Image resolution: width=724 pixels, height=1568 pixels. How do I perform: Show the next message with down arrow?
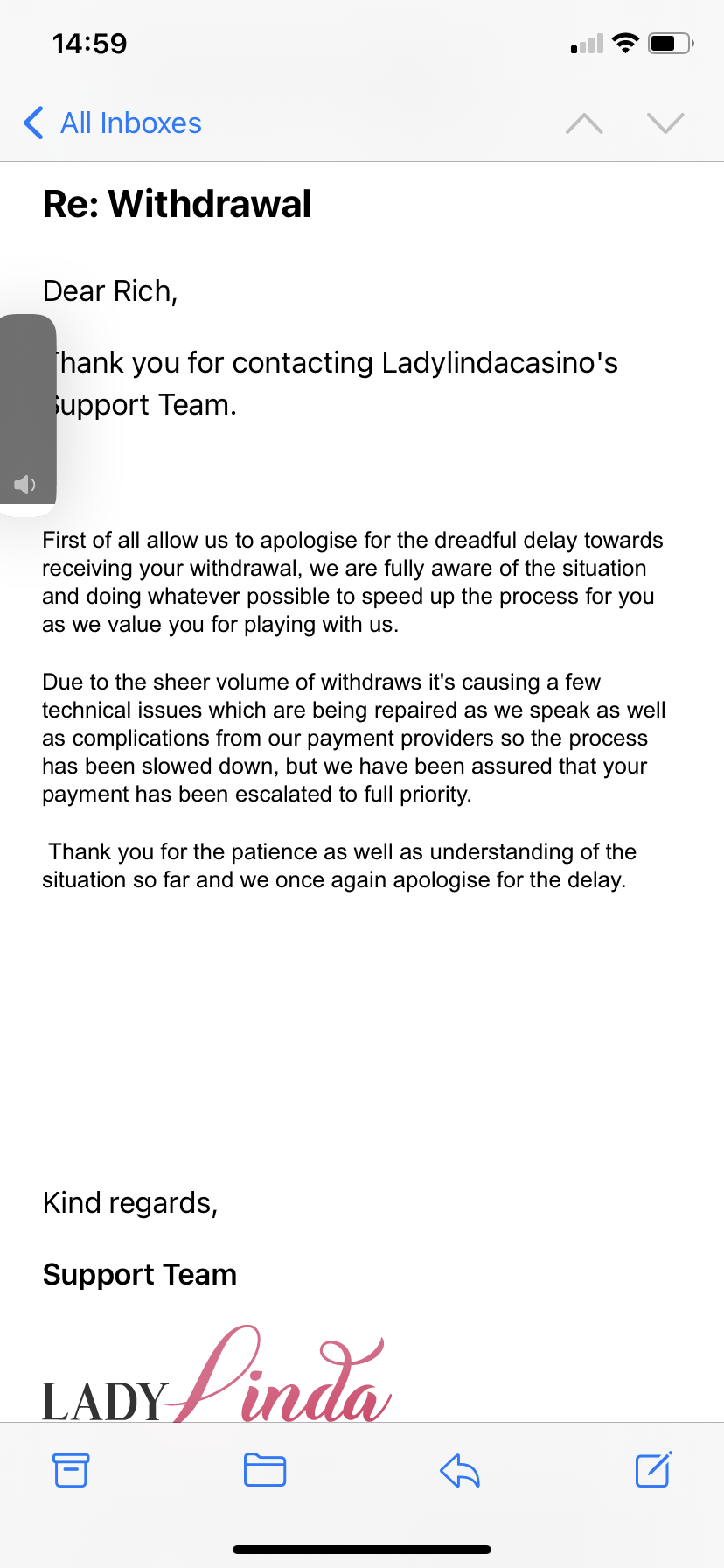point(665,123)
